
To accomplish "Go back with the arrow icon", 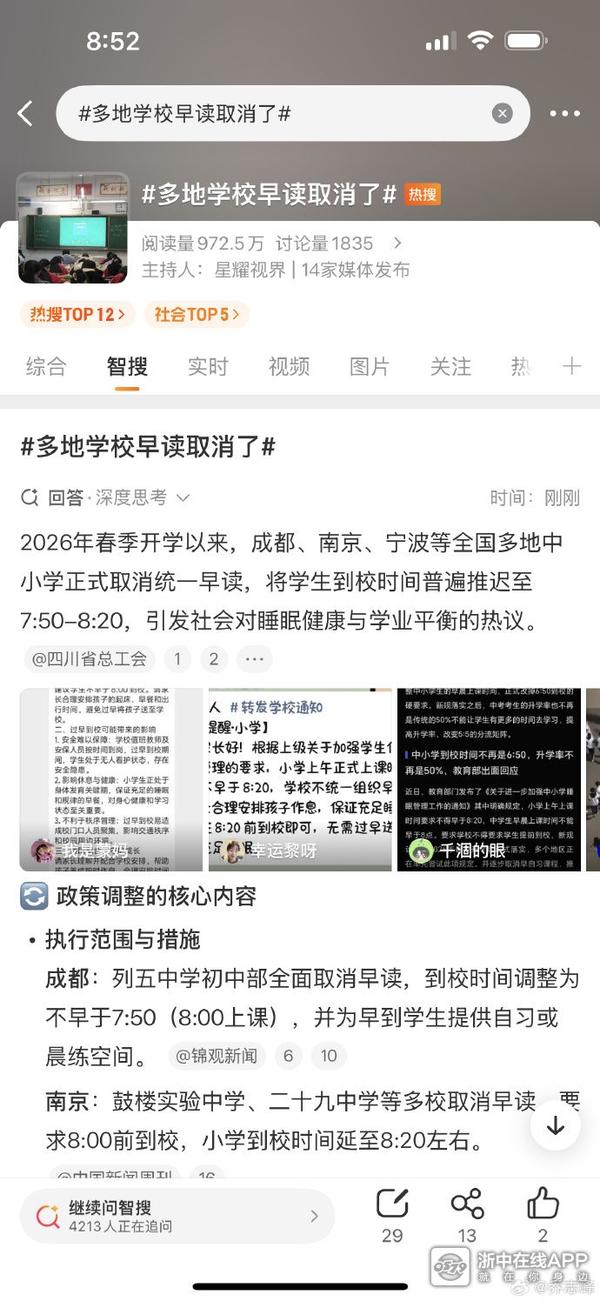I will coord(26,113).
